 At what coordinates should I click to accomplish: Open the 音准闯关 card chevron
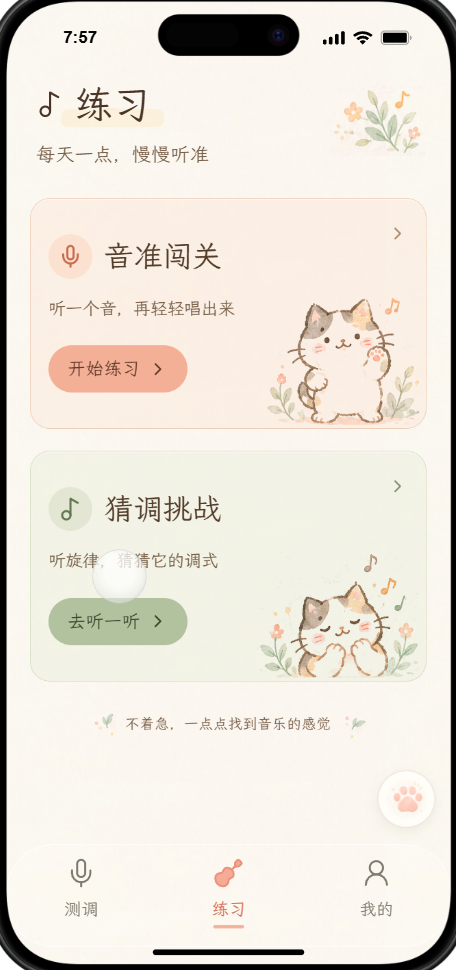click(397, 233)
